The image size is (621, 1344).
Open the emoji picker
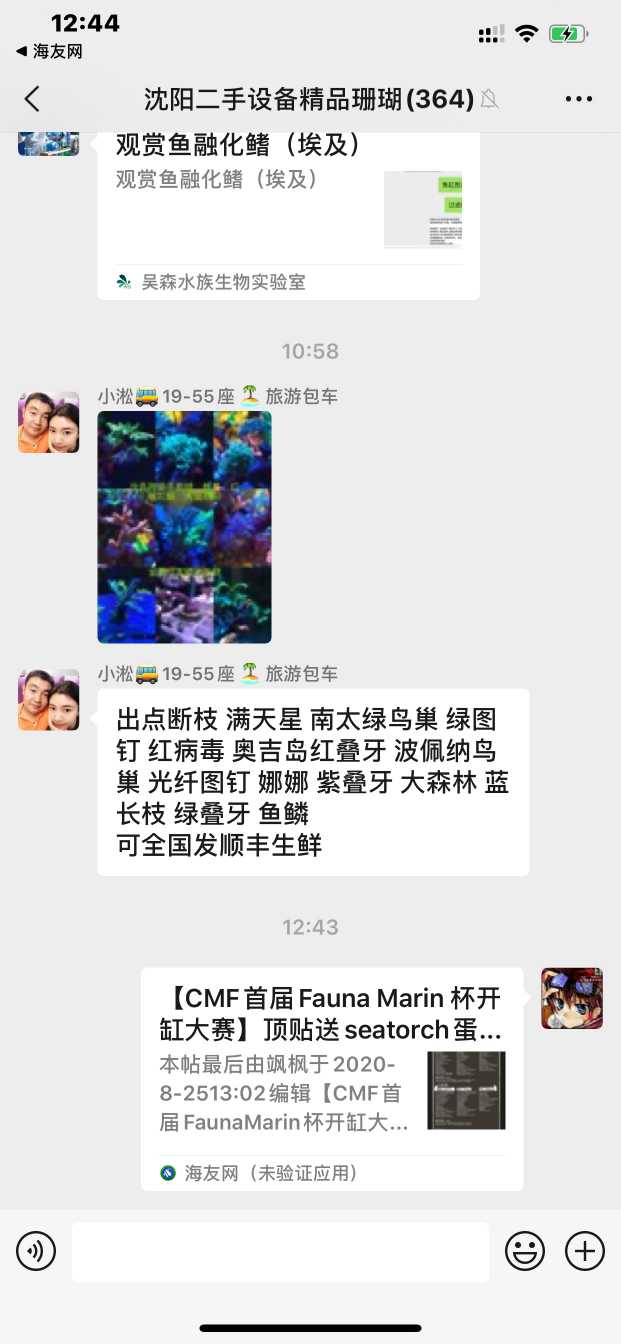pyautogui.click(x=525, y=1251)
